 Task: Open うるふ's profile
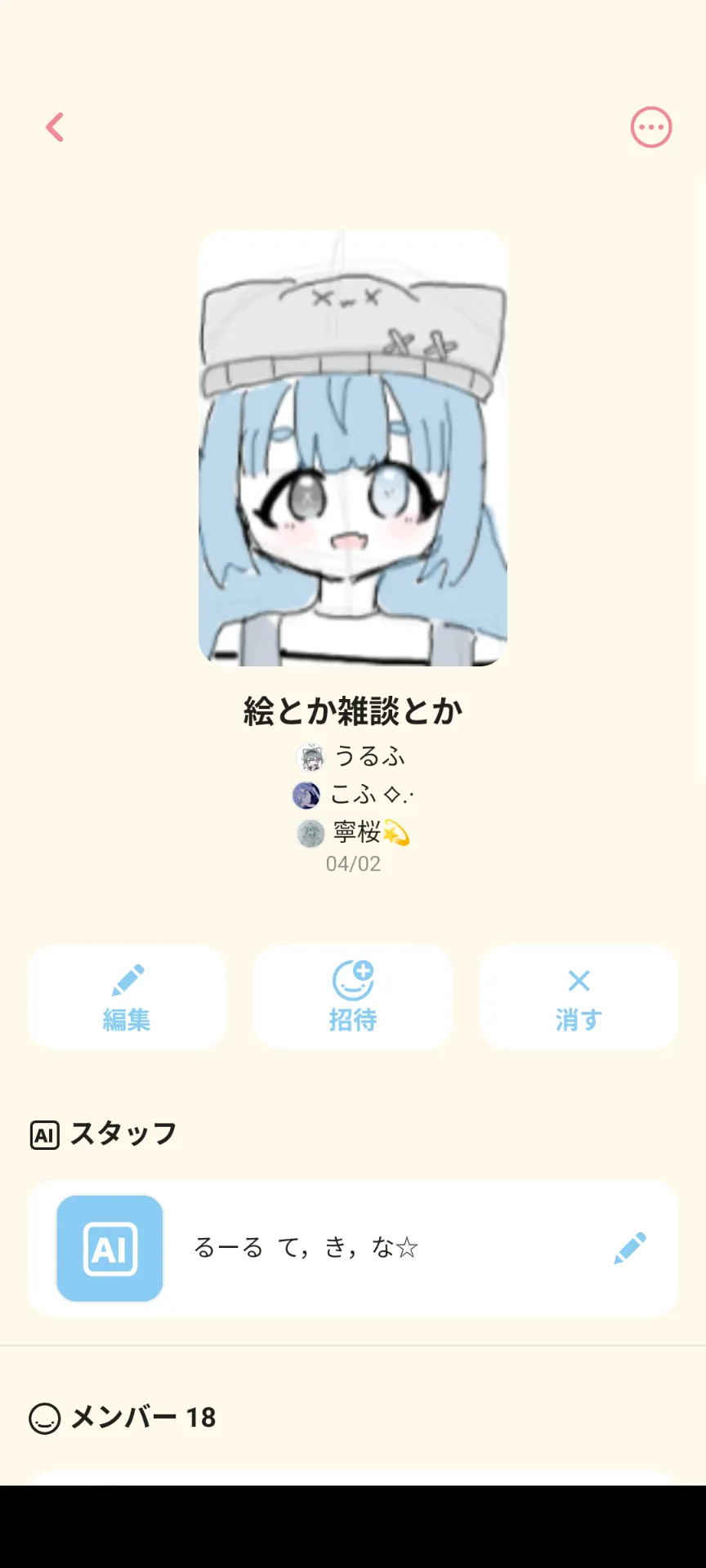pos(353,757)
